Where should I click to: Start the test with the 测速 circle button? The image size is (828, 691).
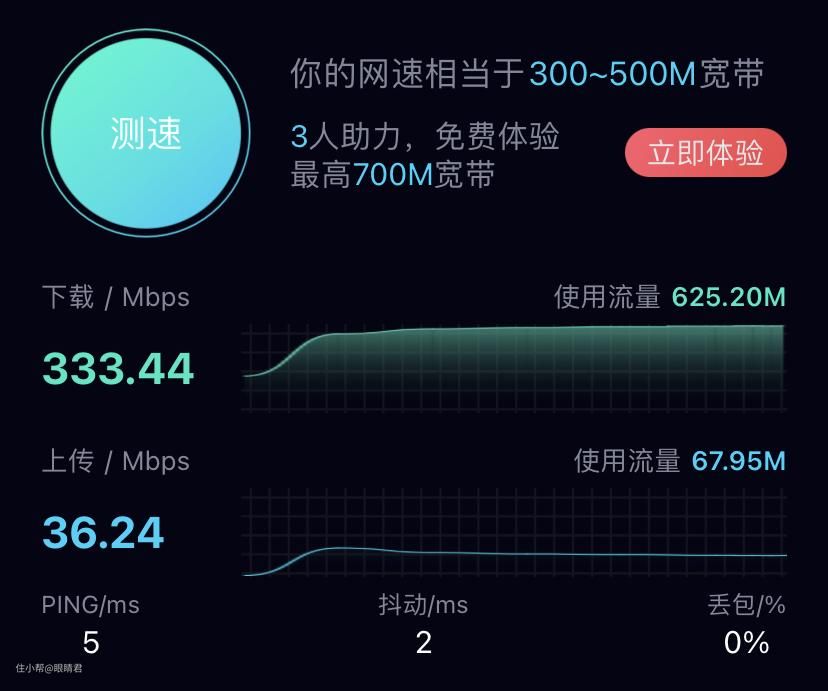(146, 133)
